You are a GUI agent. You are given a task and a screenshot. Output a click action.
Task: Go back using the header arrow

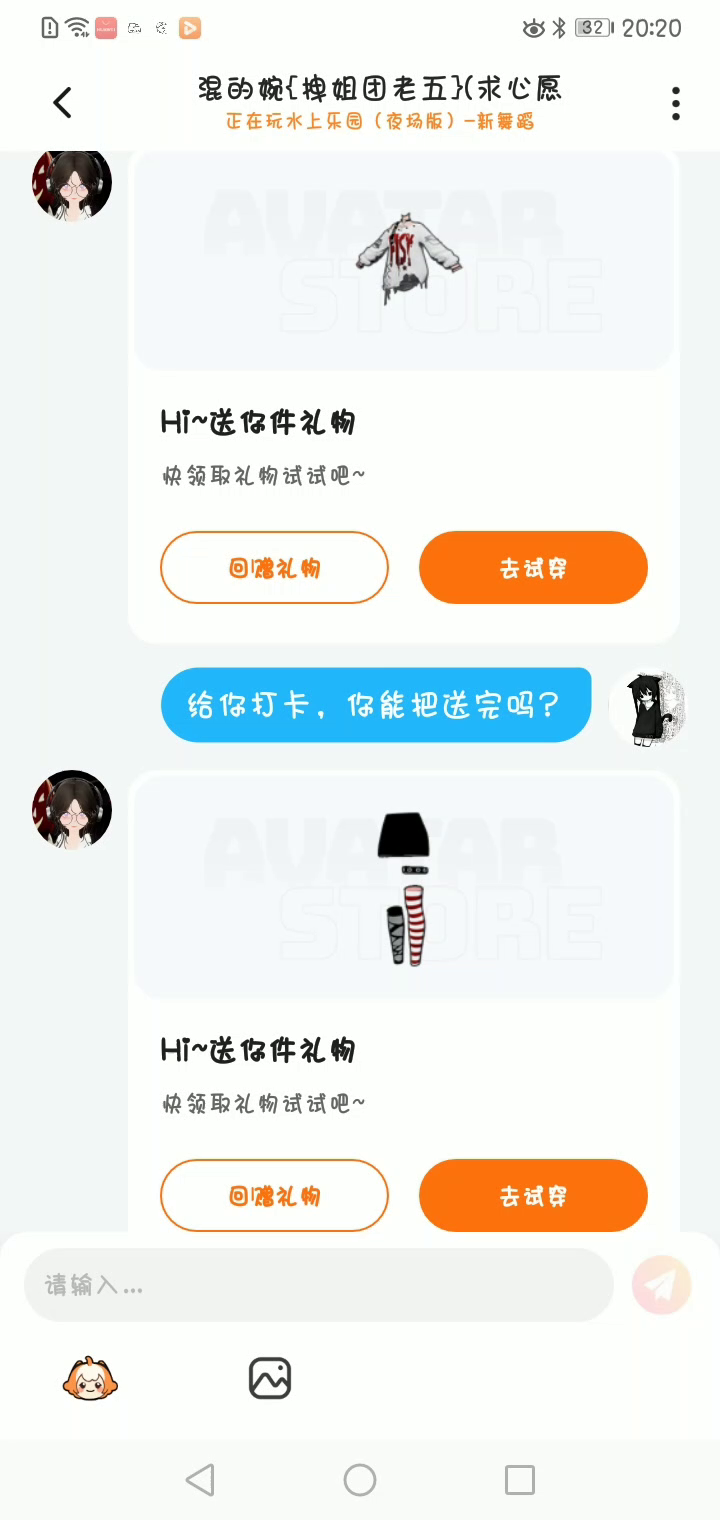point(62,102)
